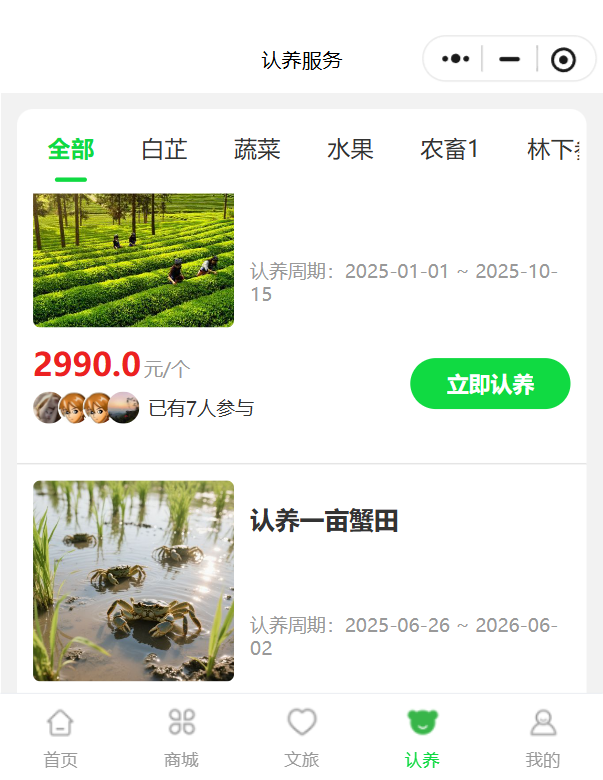Image resolution: width=603 pixels, height=780 pixels.
Task: Open the 我的 profile tab
Action: click(x=542, y=736)
